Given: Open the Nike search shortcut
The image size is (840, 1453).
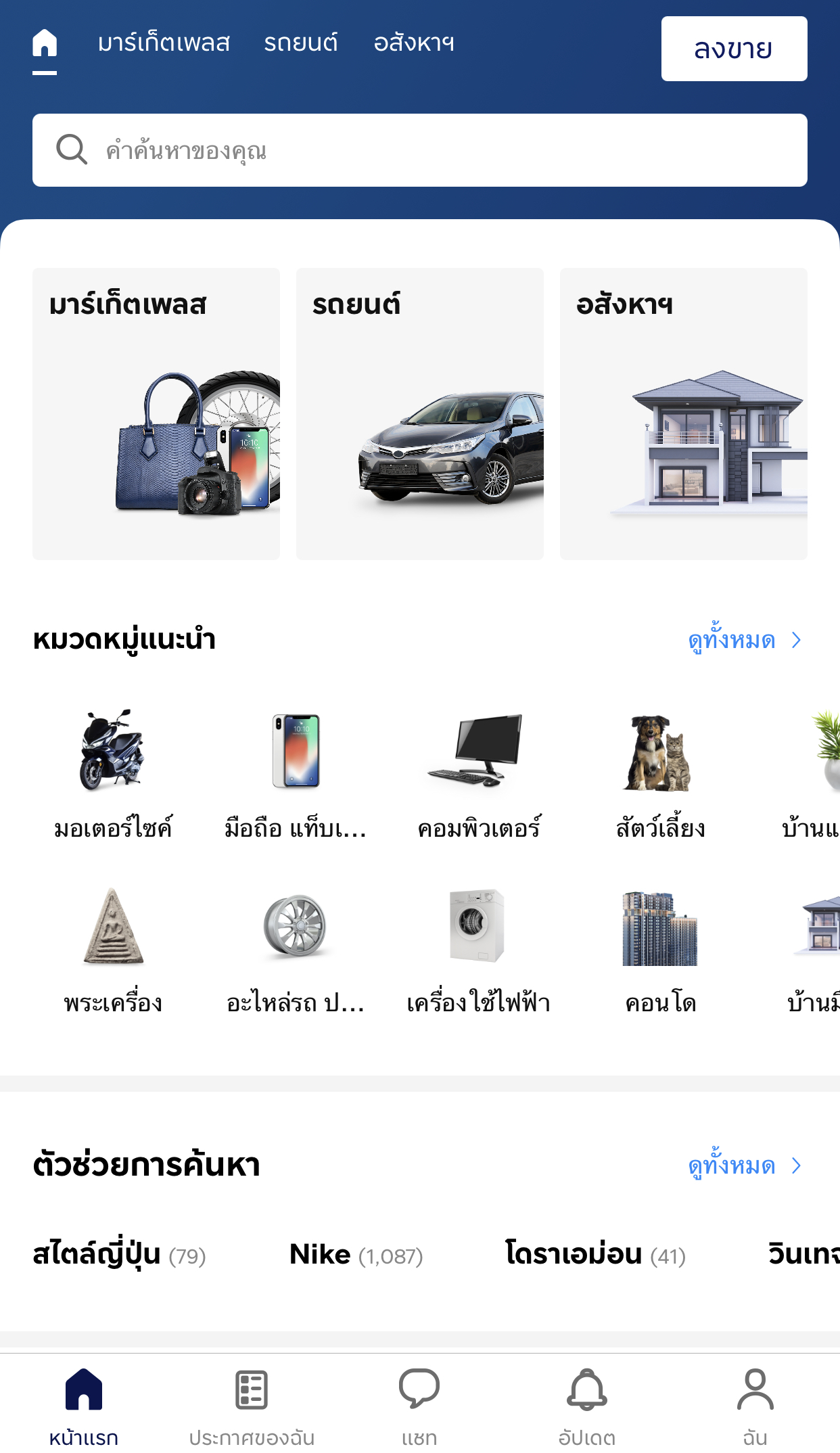Looking at the screenshot, I should pyautogui.click(x=356, y=1255).
